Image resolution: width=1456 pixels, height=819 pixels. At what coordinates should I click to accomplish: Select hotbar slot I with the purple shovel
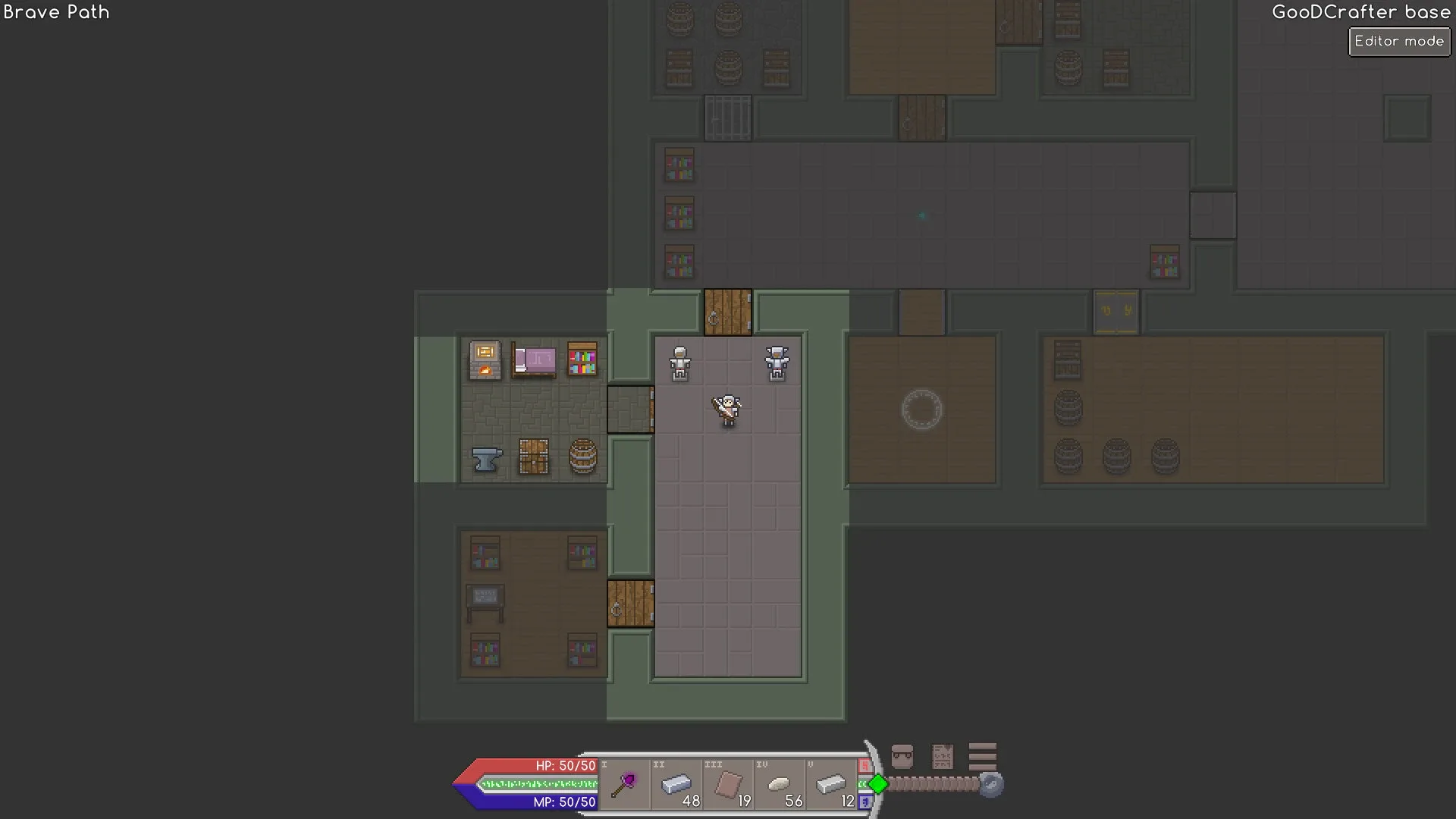(x=625, y=784)
